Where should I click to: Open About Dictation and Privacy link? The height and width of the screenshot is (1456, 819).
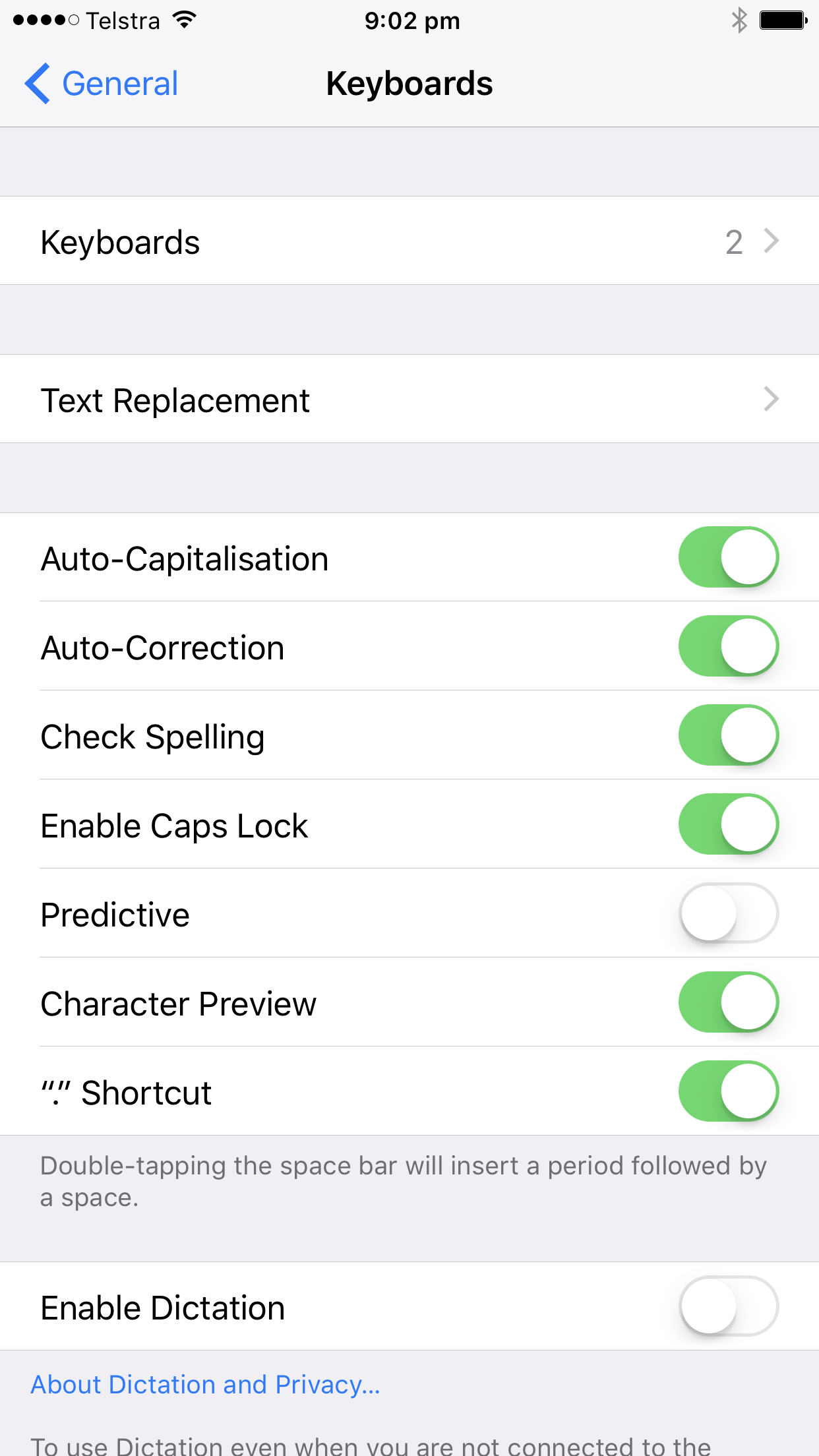tap(206, 1385)
